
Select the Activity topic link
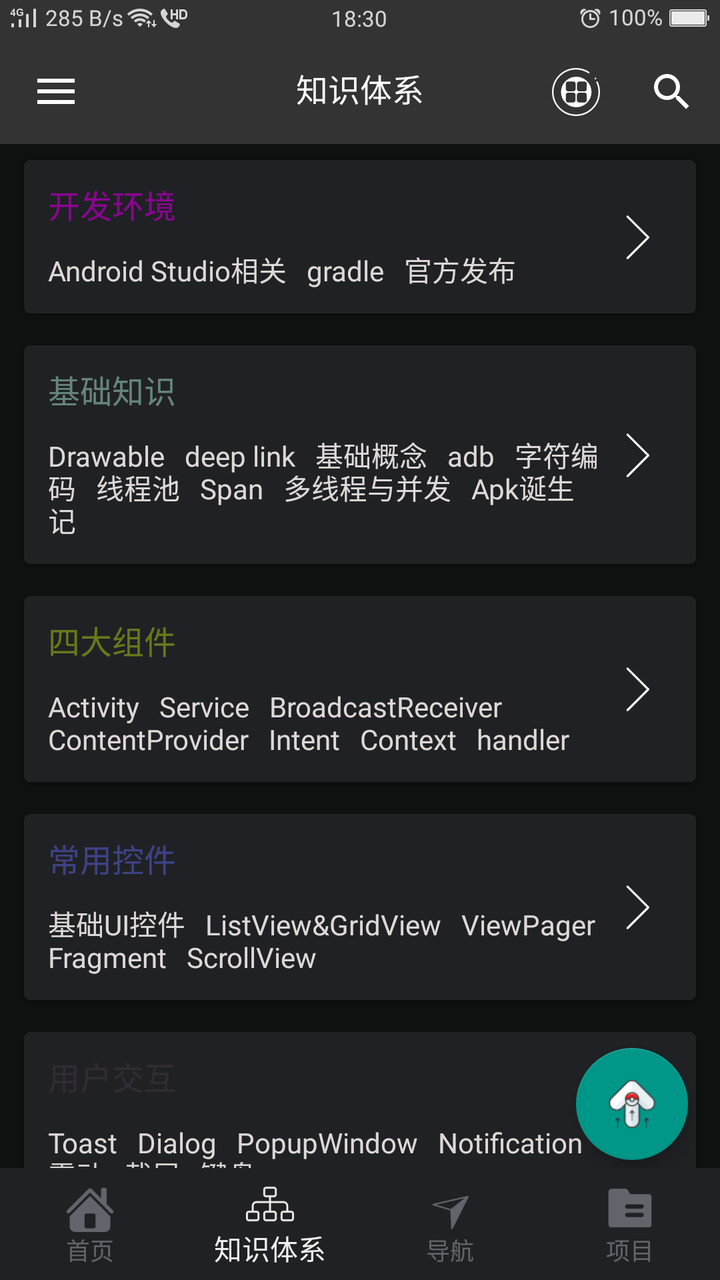point(93,707)
